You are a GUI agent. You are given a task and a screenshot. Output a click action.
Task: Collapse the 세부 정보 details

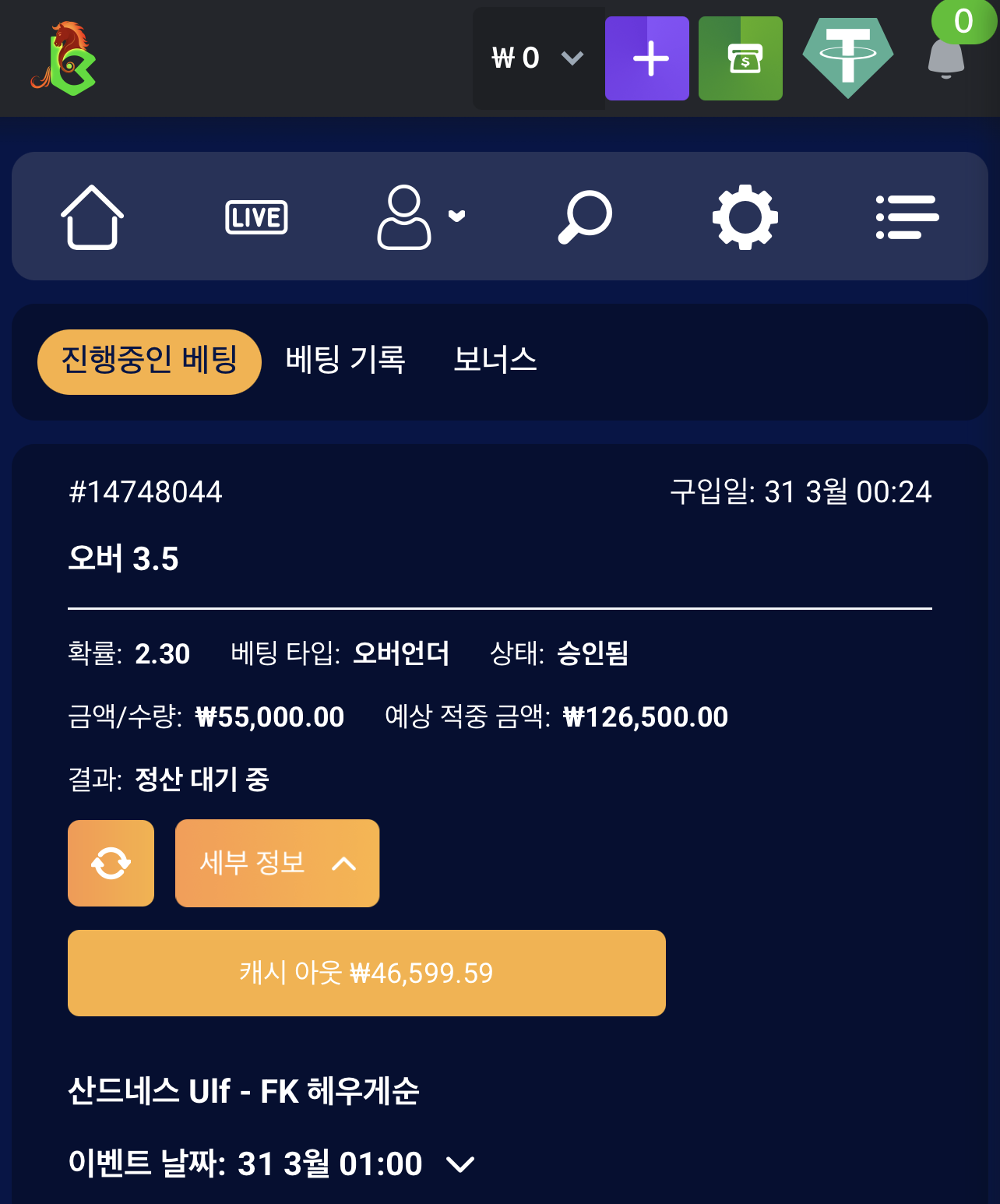277,863
